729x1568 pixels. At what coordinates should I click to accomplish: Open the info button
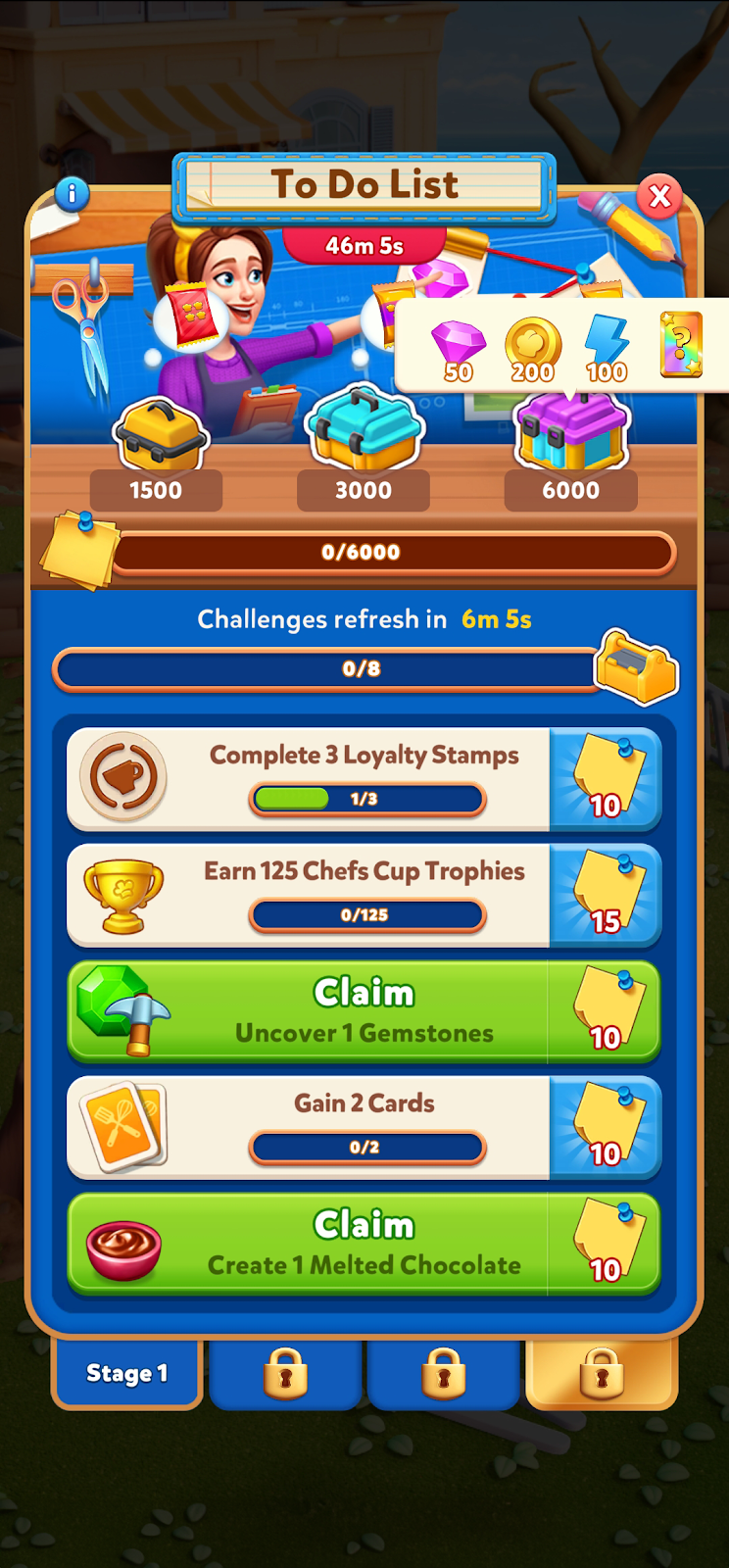click(x=72, y=194)
